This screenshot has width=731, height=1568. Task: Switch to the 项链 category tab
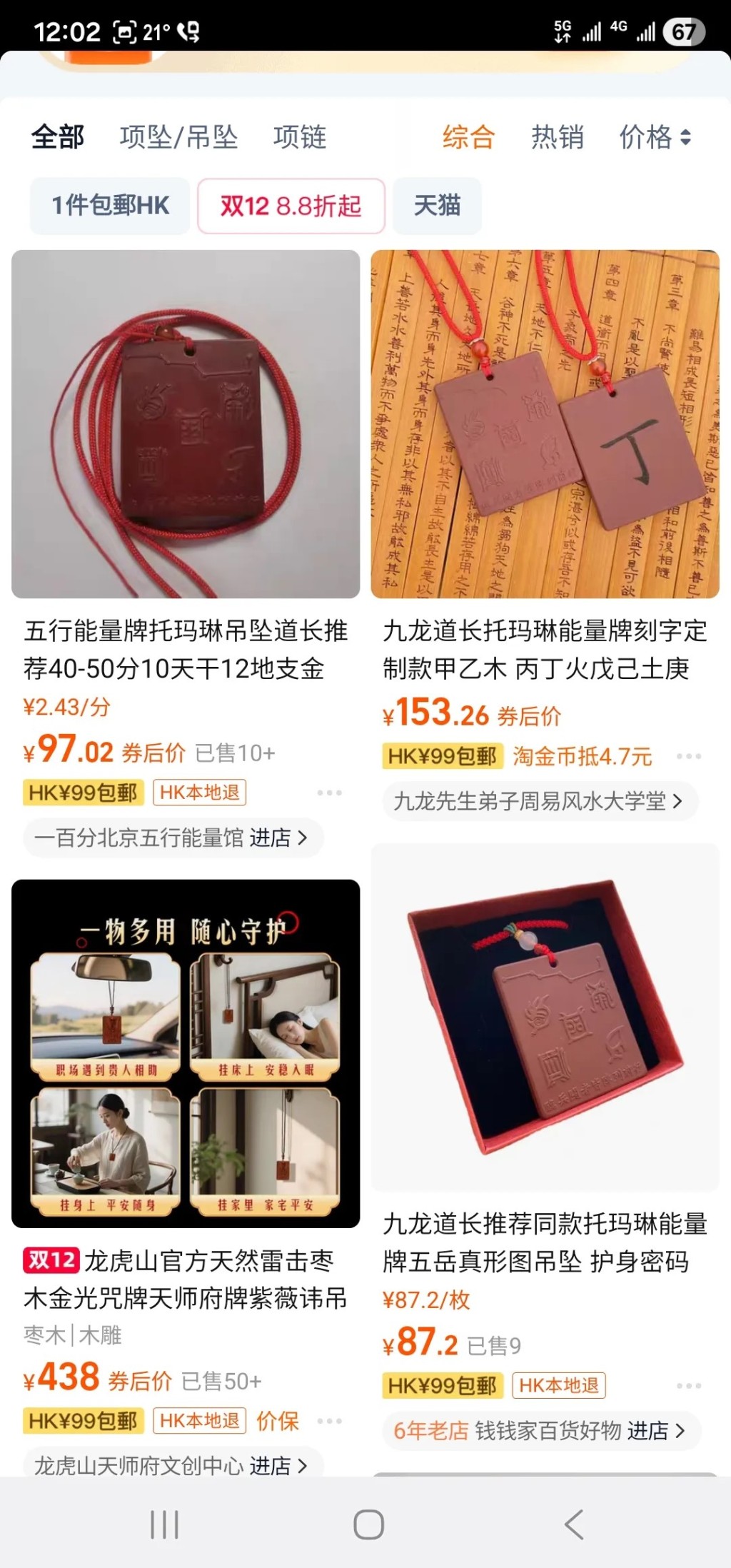coord(301,137)
